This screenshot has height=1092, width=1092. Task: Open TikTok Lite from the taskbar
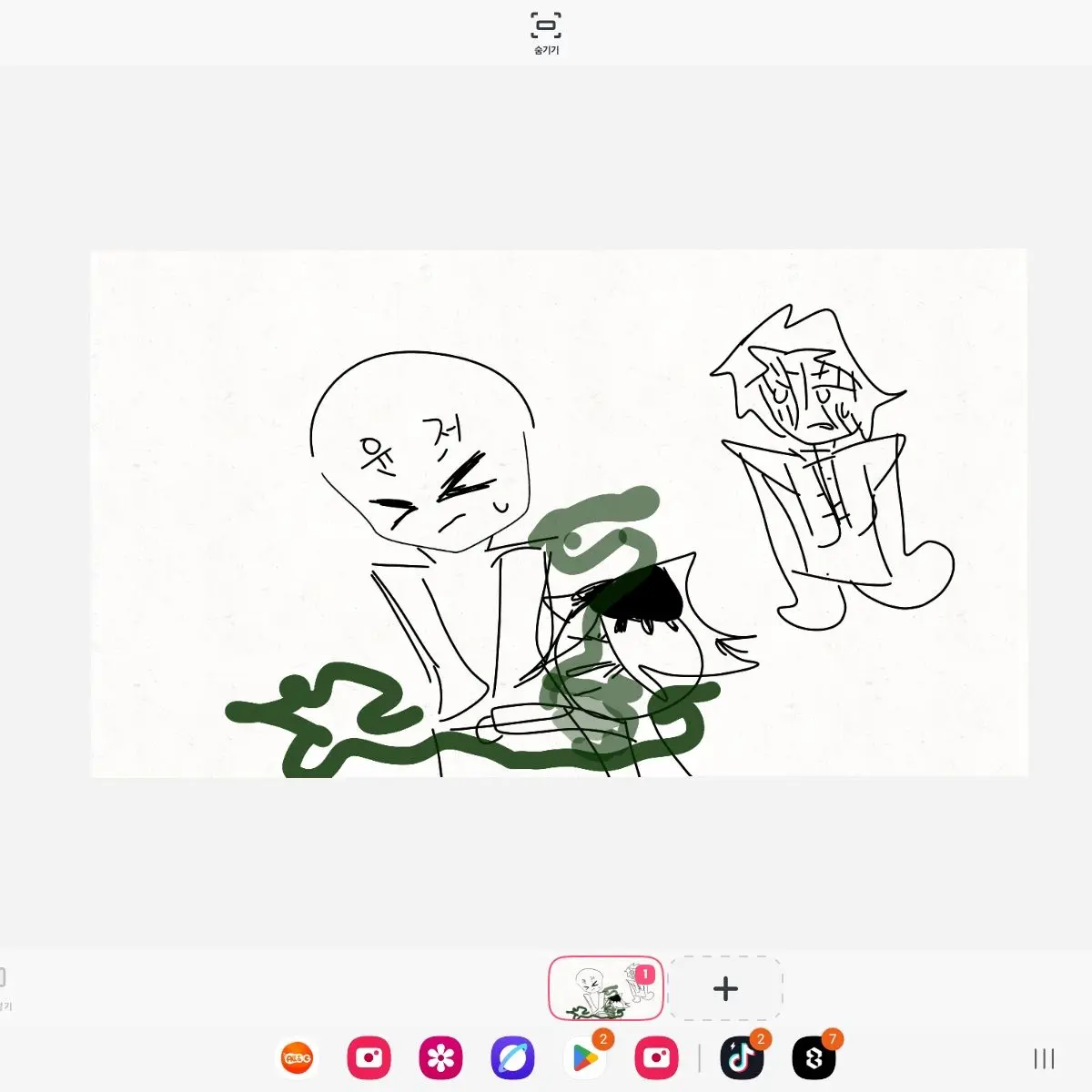(x=742, y=1058)
